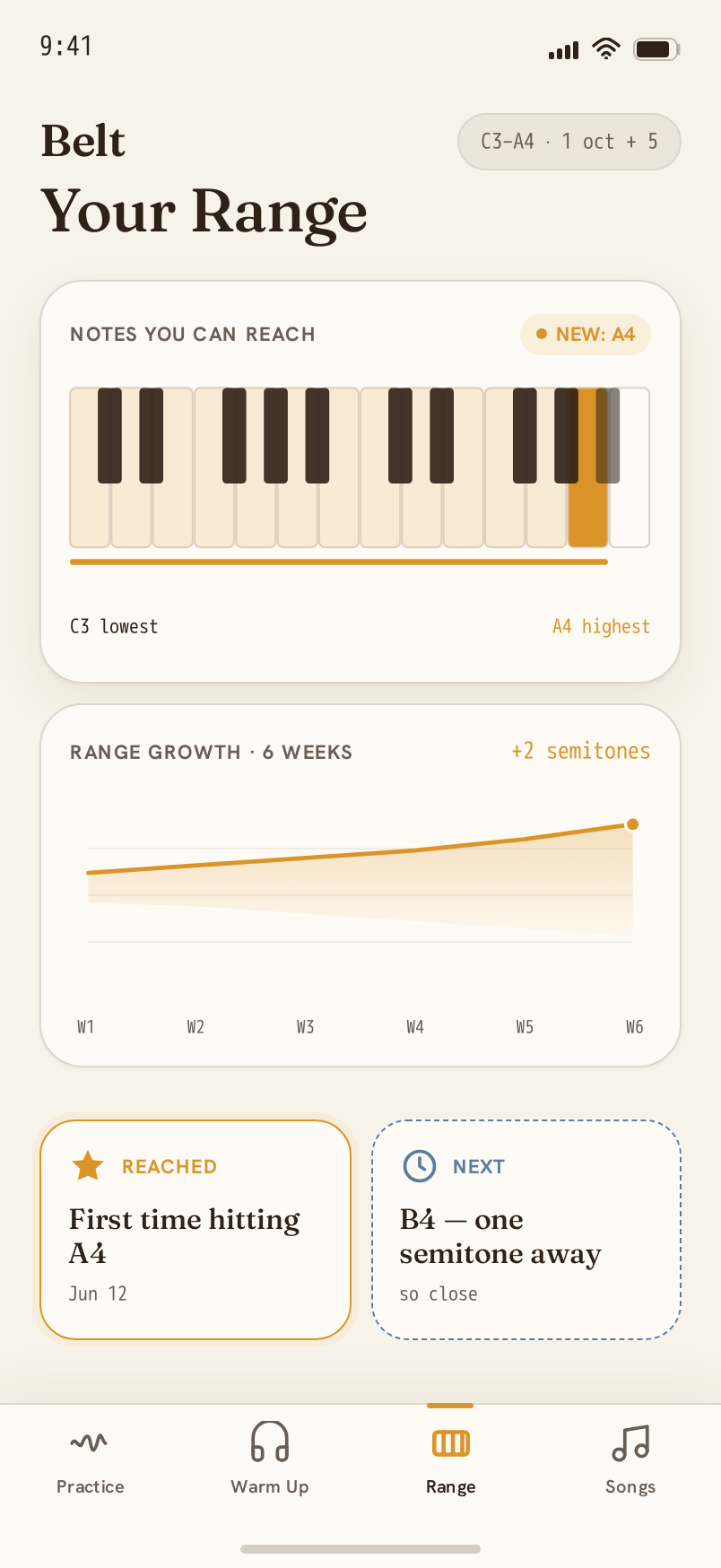This screenshot has width=721, height=1568.
Task: Open the Reached A4 milestone card
Action: coord(195,1230)
